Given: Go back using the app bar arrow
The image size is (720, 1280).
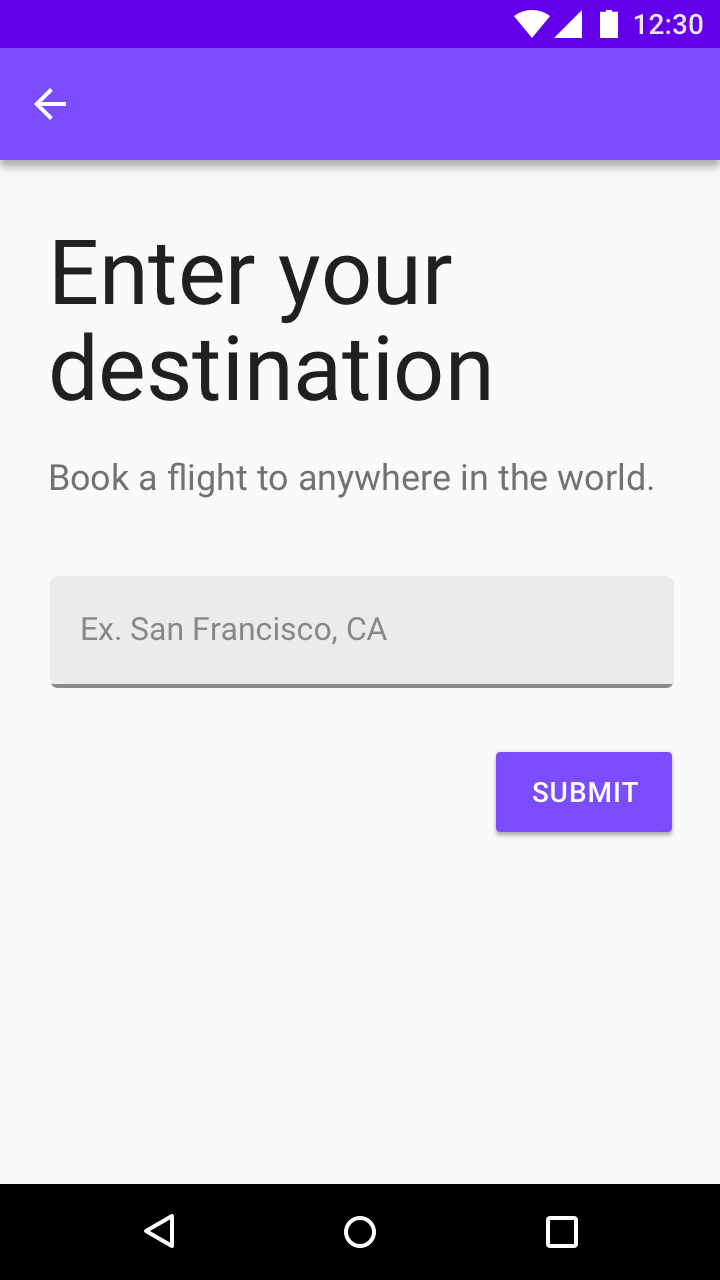Looking at the screenshot, I should tap(50, 104).
